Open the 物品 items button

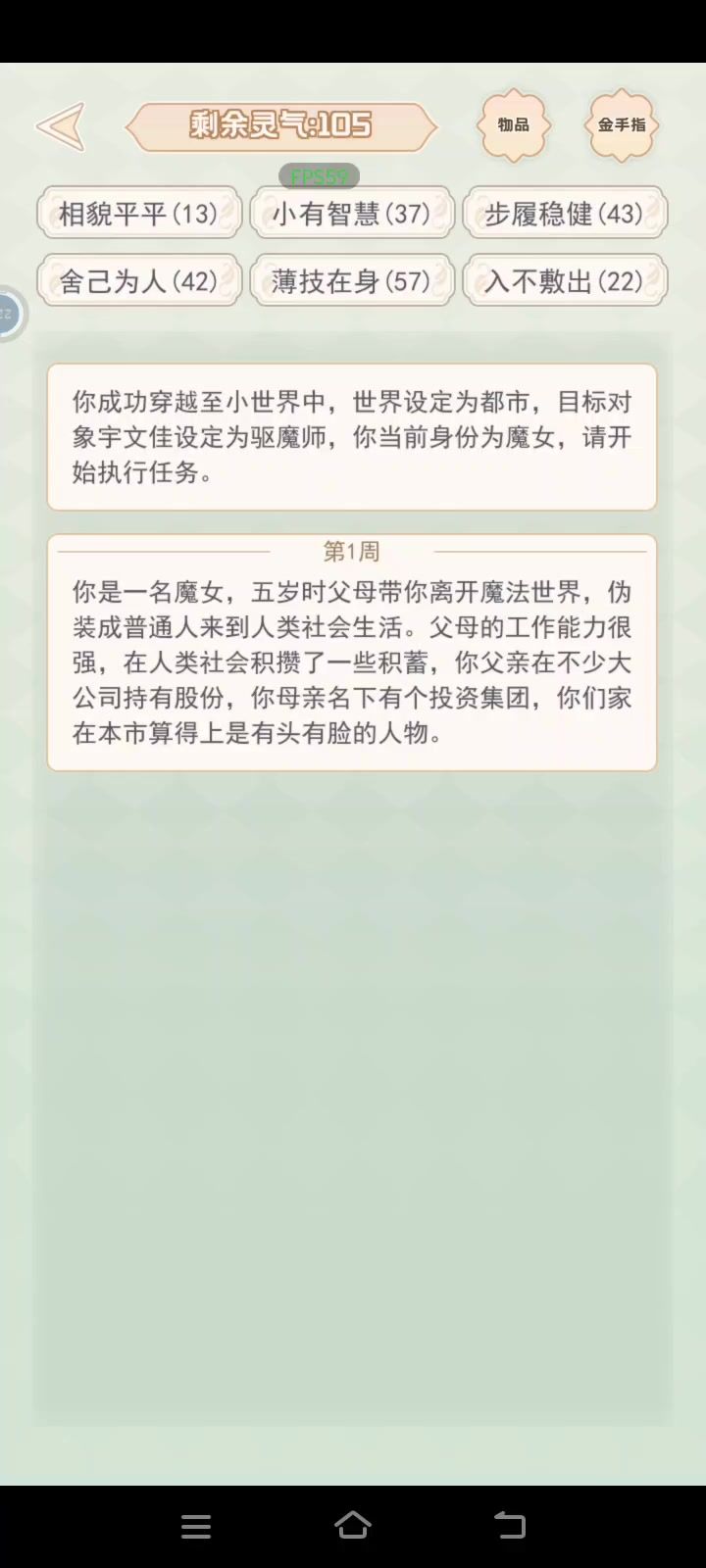(x=513, y=125)
